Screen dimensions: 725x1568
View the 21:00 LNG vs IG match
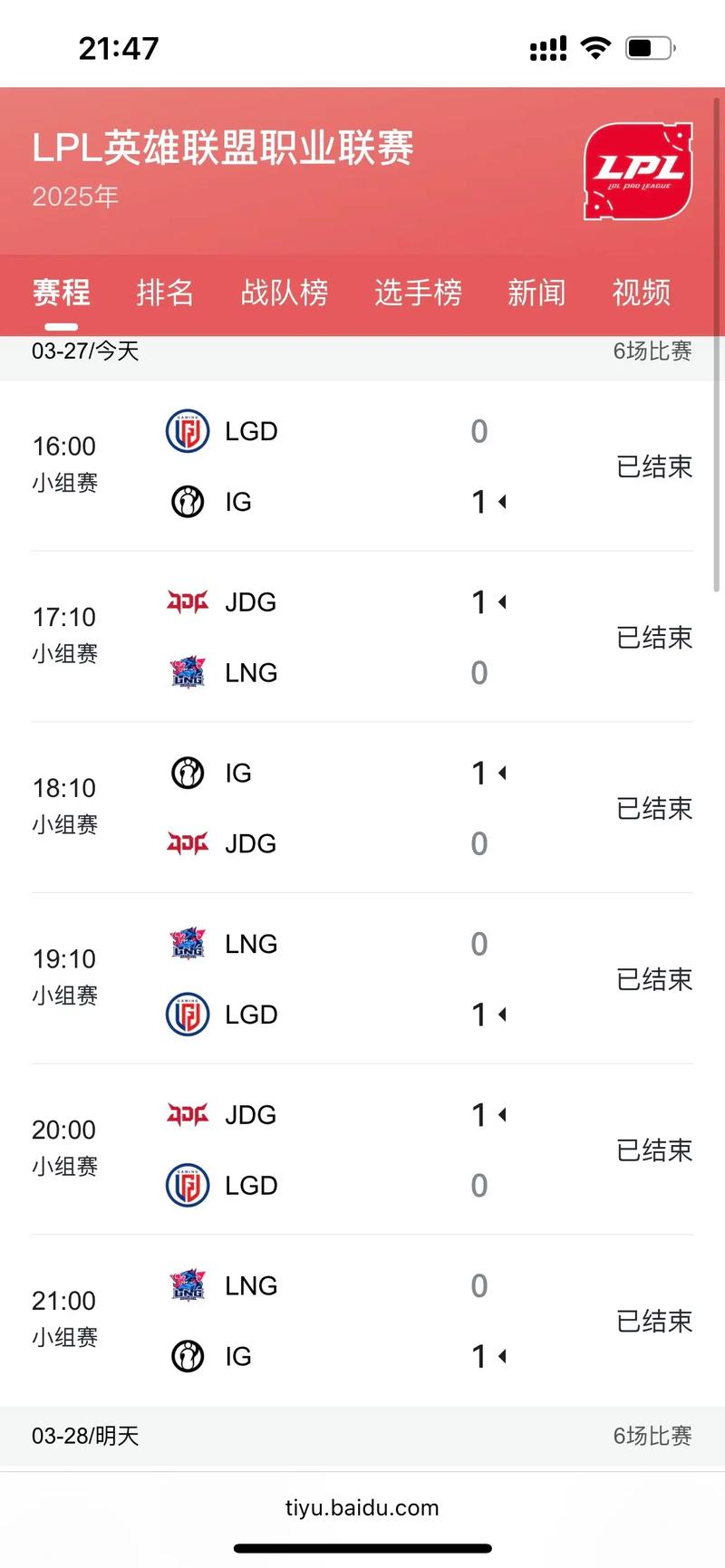point(362,1321)
